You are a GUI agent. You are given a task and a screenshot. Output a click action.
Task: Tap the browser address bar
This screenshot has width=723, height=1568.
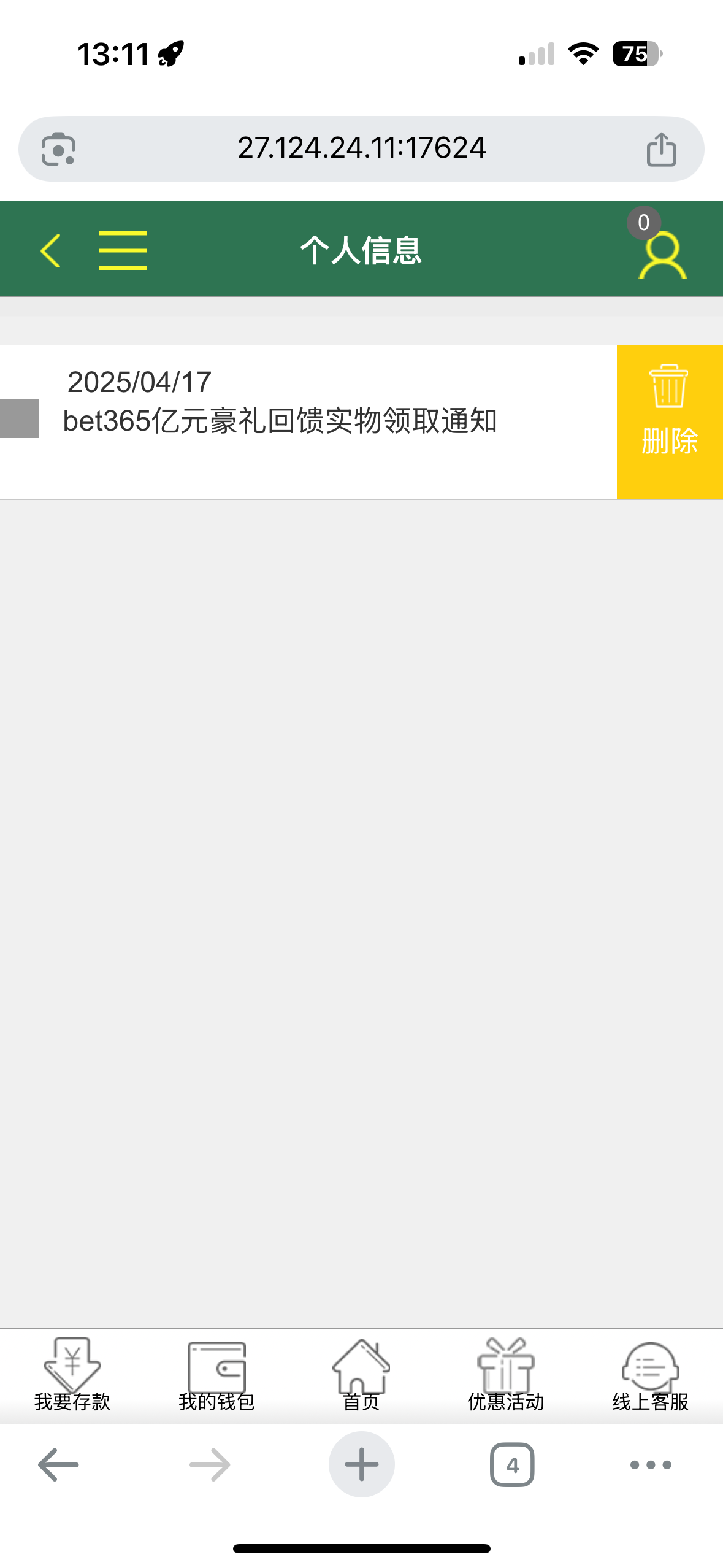(361, 148)
